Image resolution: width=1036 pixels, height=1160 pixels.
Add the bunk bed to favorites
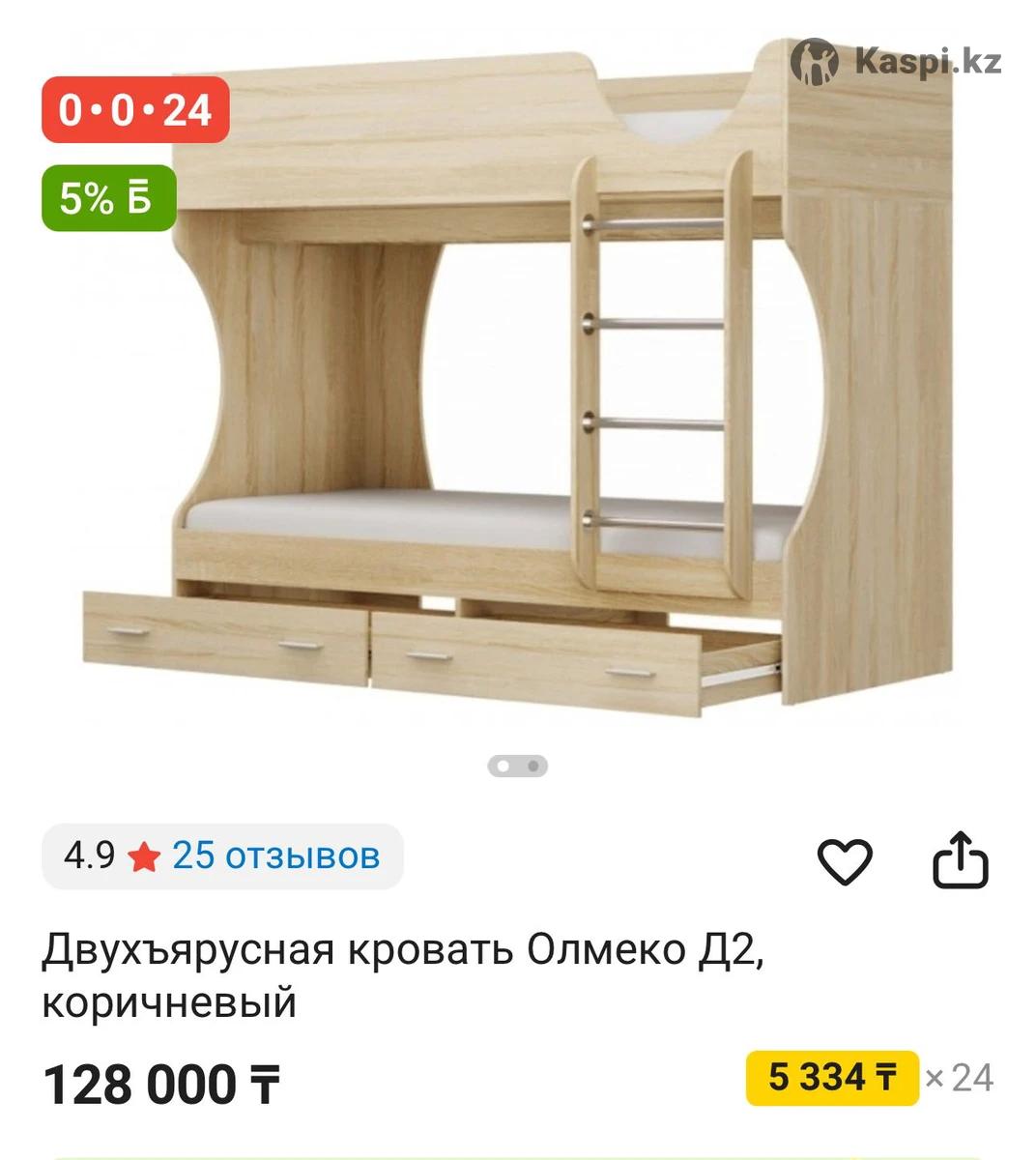click(845, 860)
